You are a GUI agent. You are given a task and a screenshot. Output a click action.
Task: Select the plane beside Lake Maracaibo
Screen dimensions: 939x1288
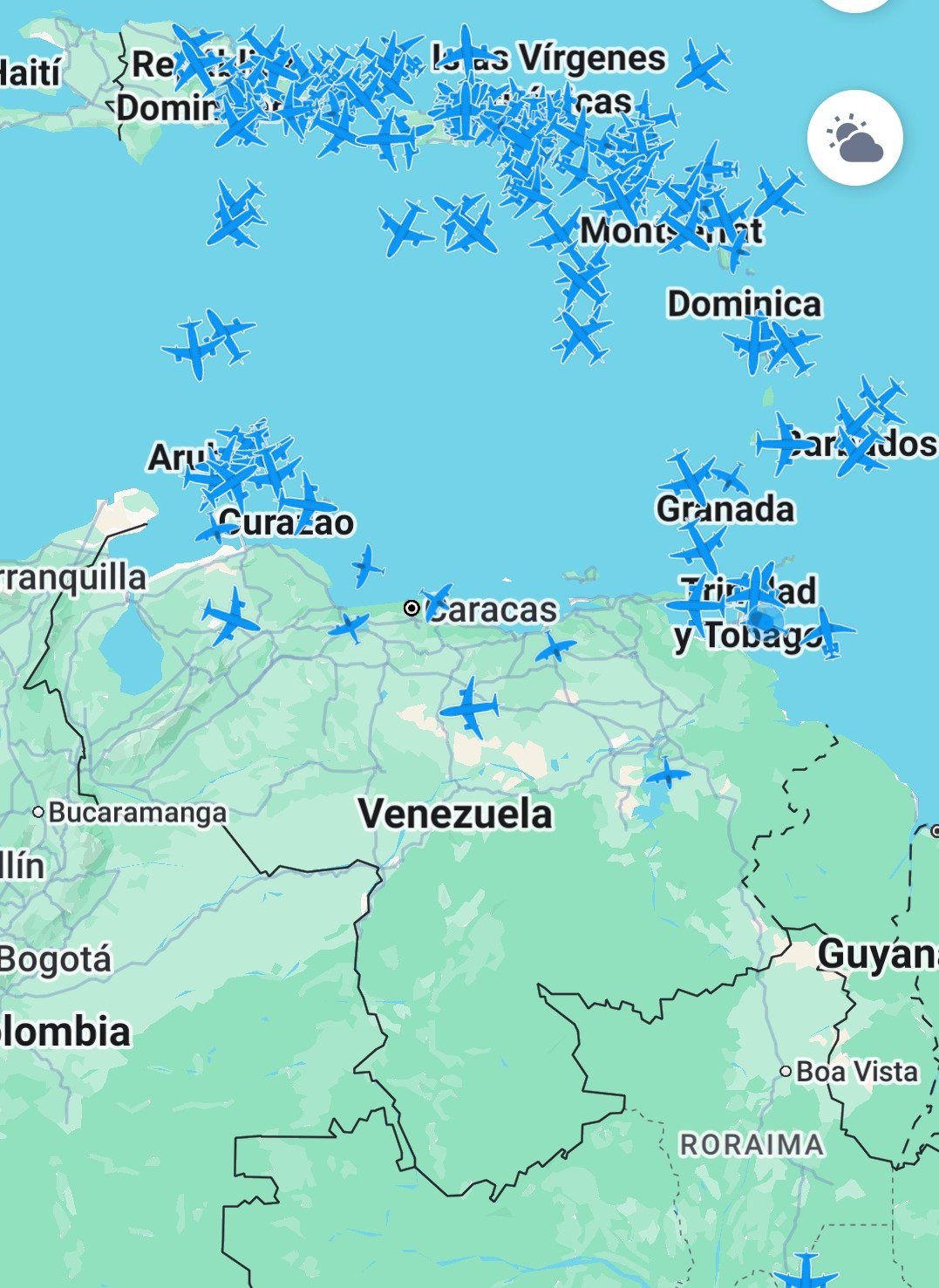click(231, 616)
